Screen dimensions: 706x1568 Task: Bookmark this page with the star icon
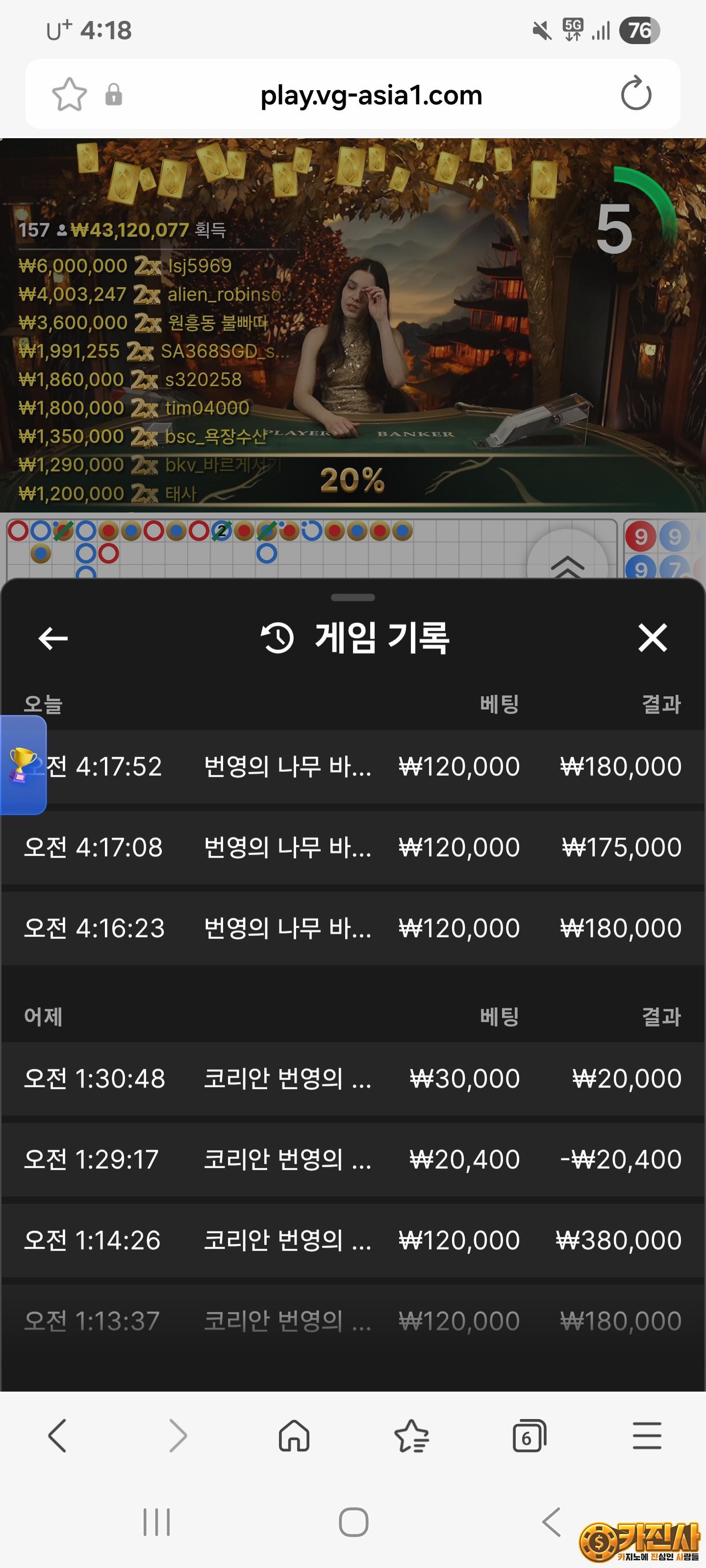tap(70, 95)
